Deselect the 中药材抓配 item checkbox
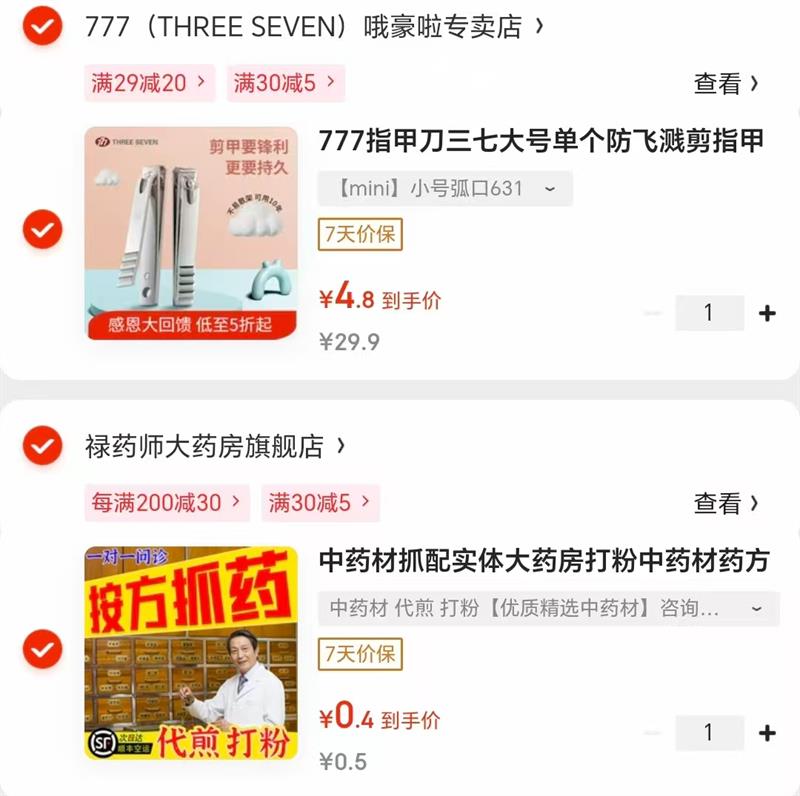The height and width of the screenshot is (796, 800). [x=43, y=649]
